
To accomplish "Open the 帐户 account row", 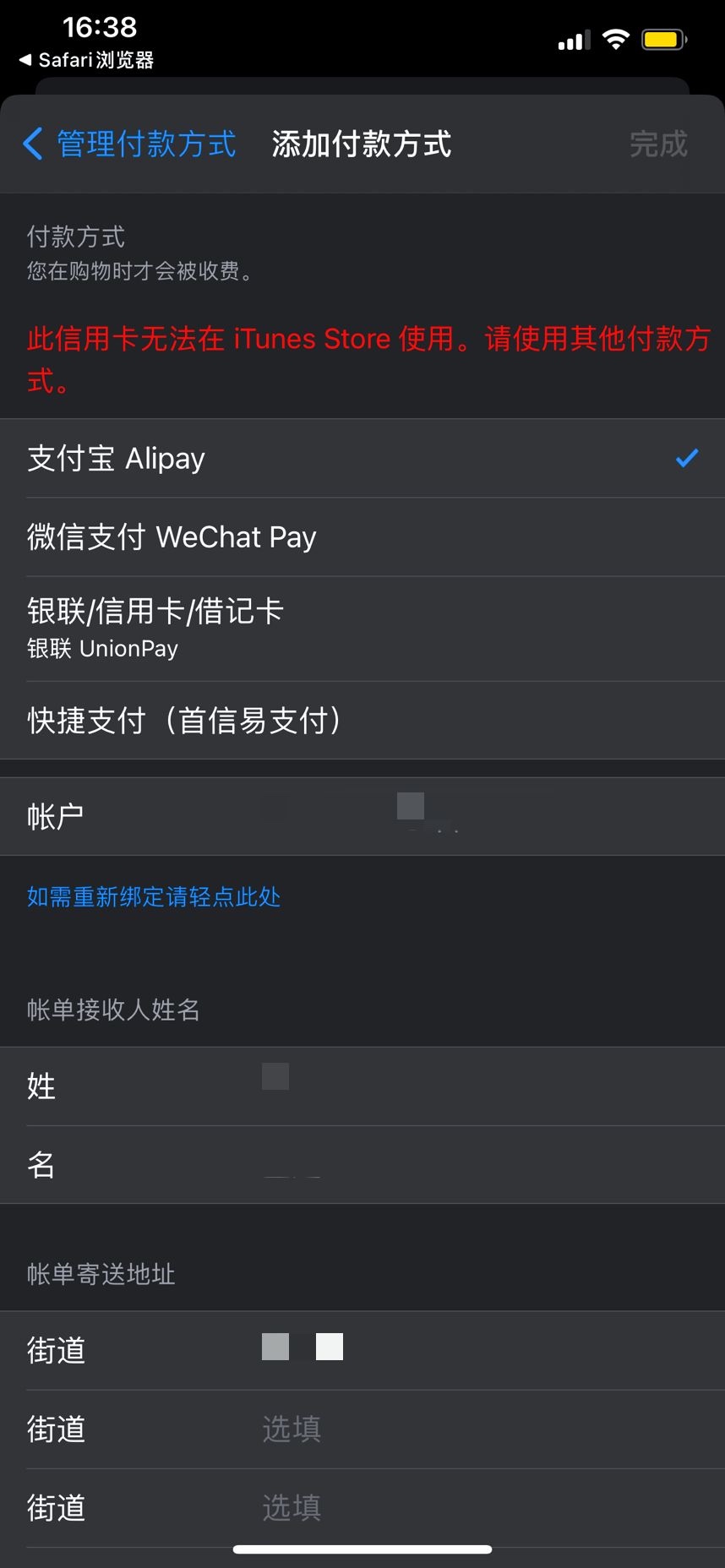I will 362,816.
